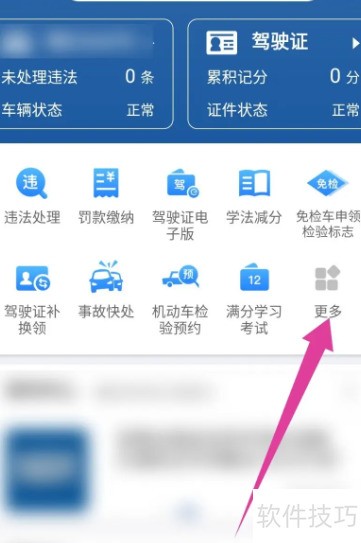Open 违法处理 violation handling
Viewport: 361px width, 543px height.
[32, 196]
